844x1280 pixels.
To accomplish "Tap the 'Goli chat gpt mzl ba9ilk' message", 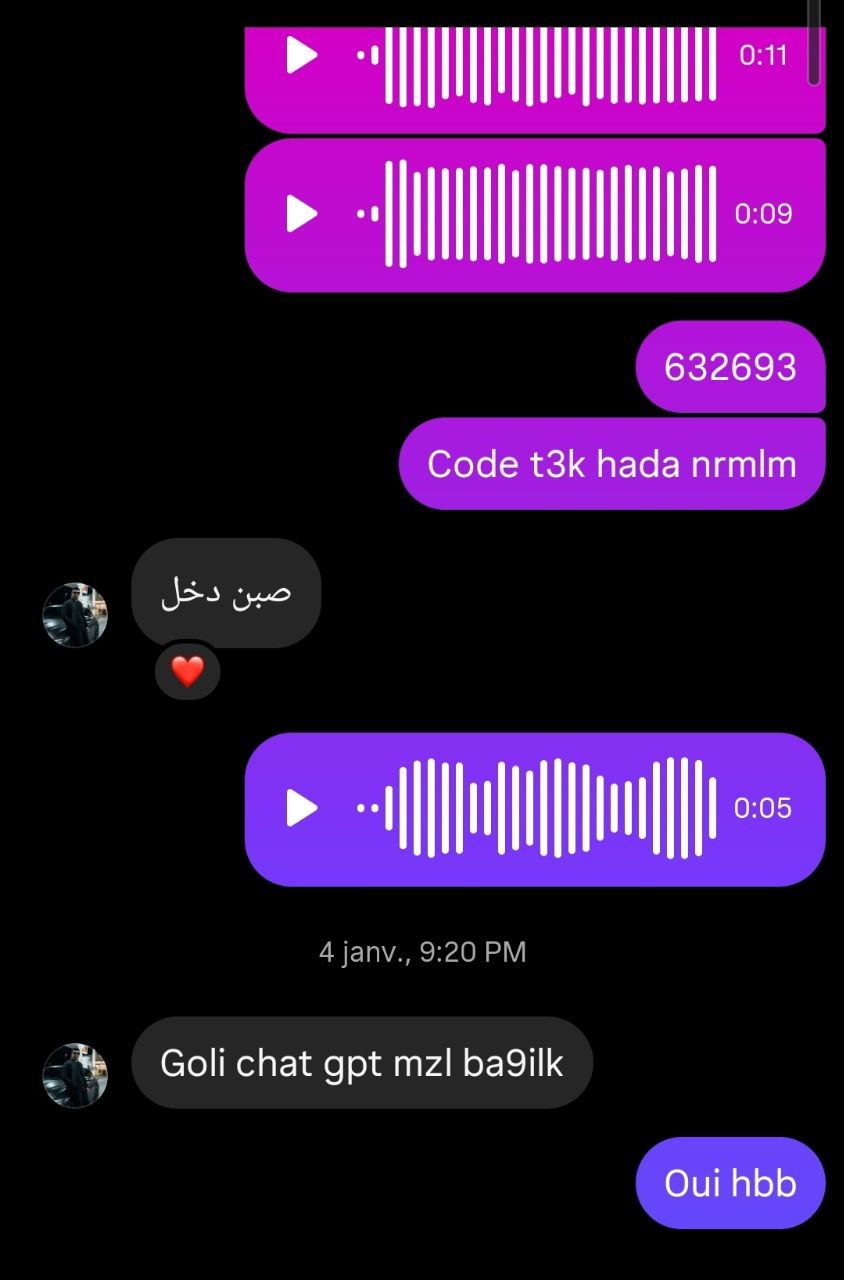I will point(361,1063).
